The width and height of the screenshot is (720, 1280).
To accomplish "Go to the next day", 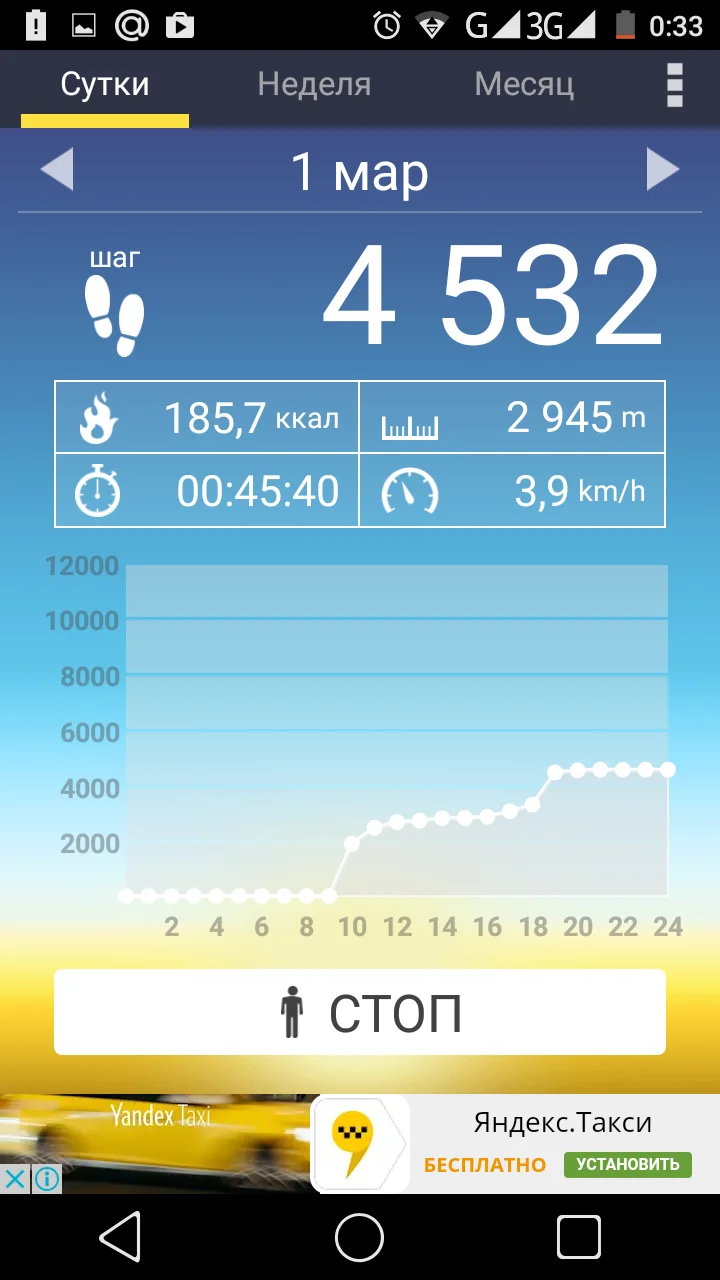I will coord(662,171).
